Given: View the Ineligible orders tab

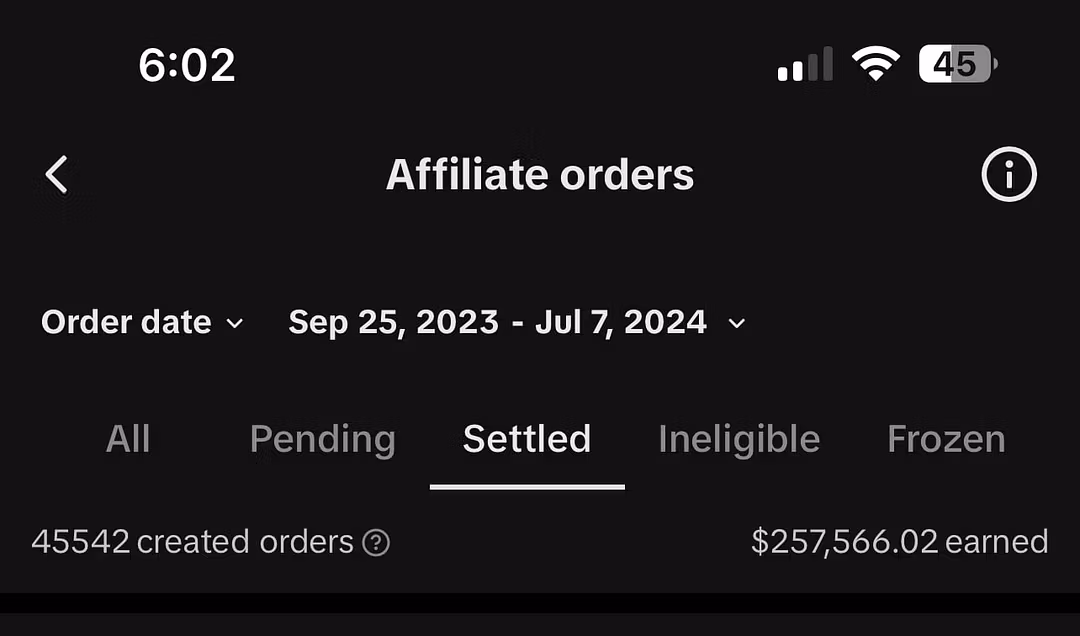Looking at the screenshot, I should pyautogui.click(x=739, y=439).
